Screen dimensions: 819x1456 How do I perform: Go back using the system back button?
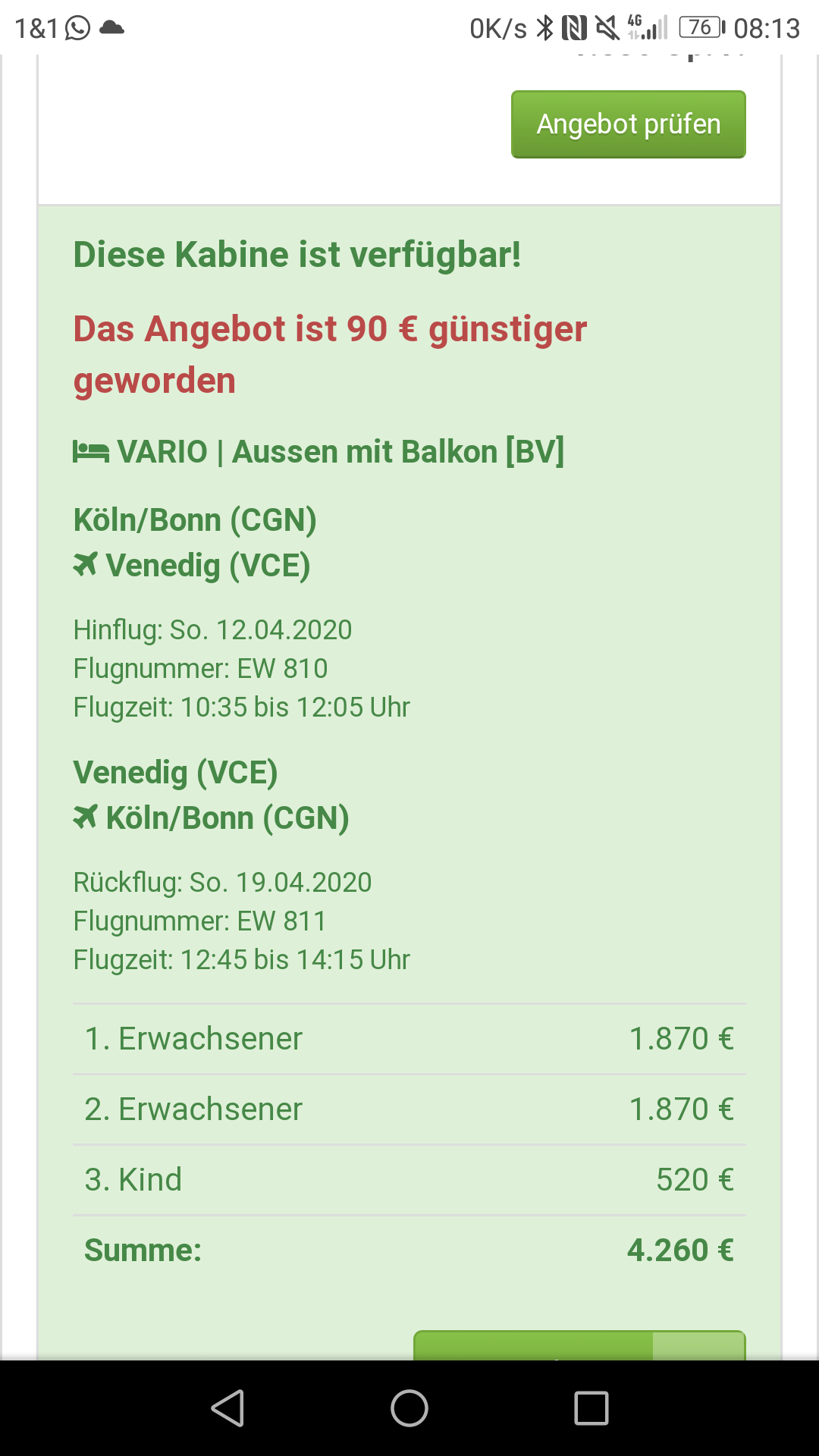tap(227, 1408)
